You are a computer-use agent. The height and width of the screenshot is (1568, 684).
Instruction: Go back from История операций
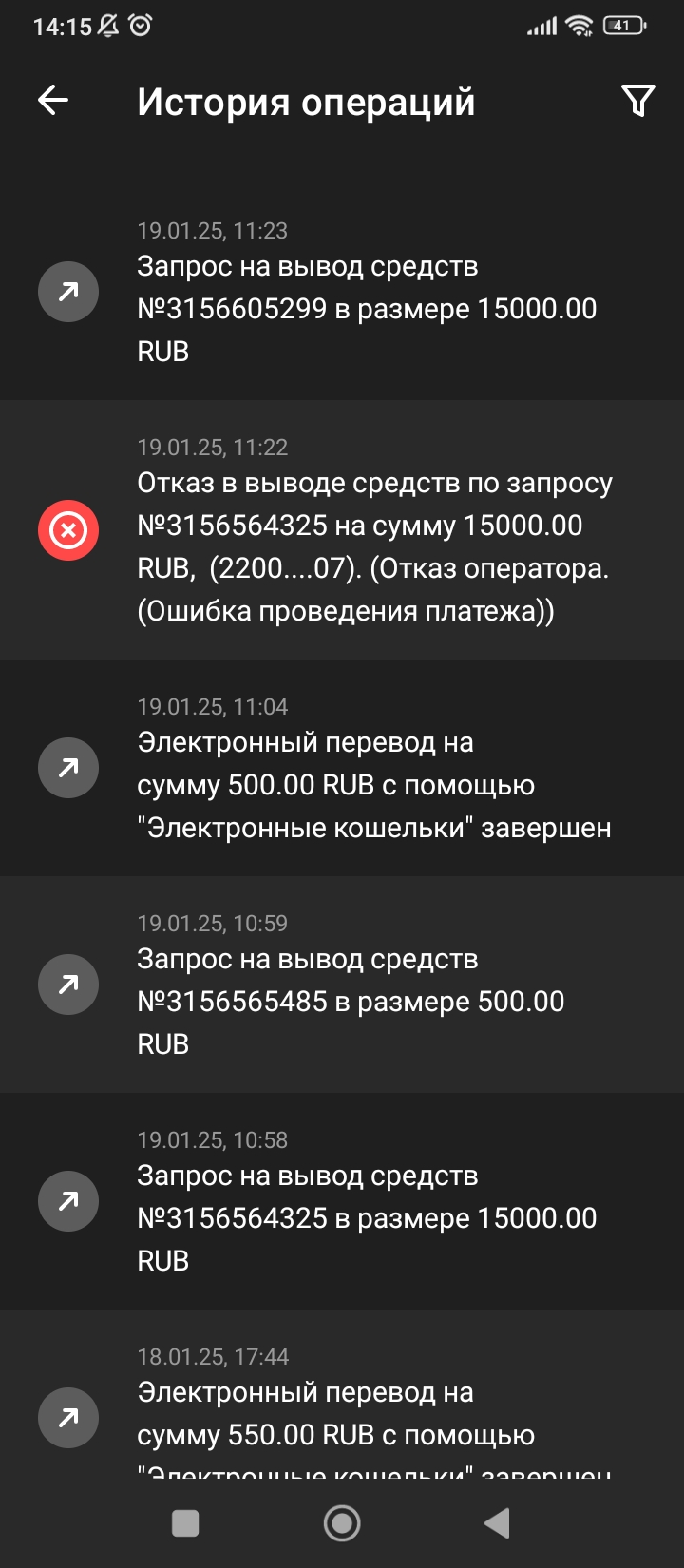53,100
